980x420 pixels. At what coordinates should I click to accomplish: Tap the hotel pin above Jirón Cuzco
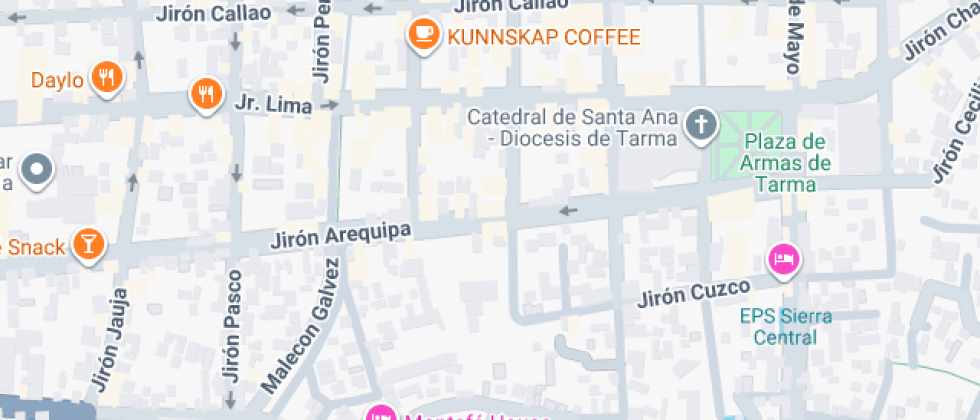coord(784,259)
